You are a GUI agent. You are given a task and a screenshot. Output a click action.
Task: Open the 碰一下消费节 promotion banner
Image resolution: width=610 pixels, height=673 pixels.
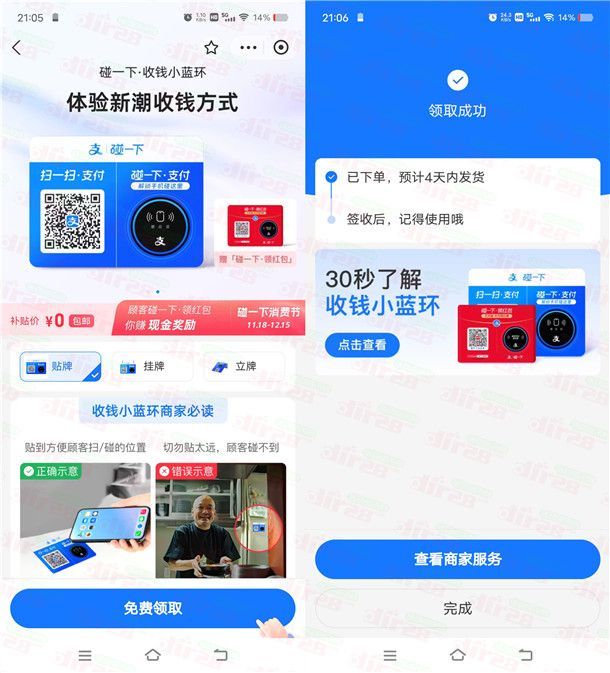coord(268,318)
